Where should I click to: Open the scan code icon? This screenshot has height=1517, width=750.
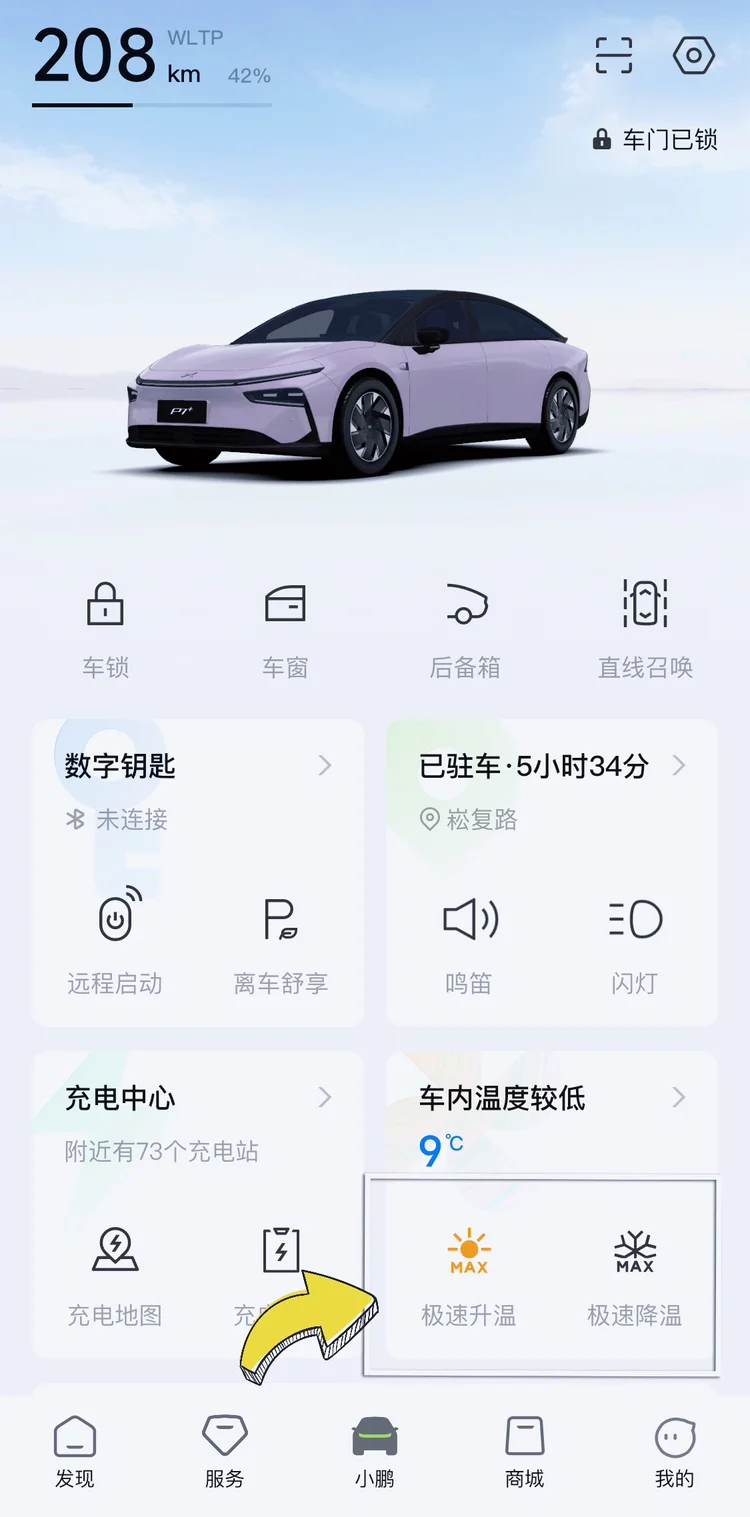(x=614, y=55)
